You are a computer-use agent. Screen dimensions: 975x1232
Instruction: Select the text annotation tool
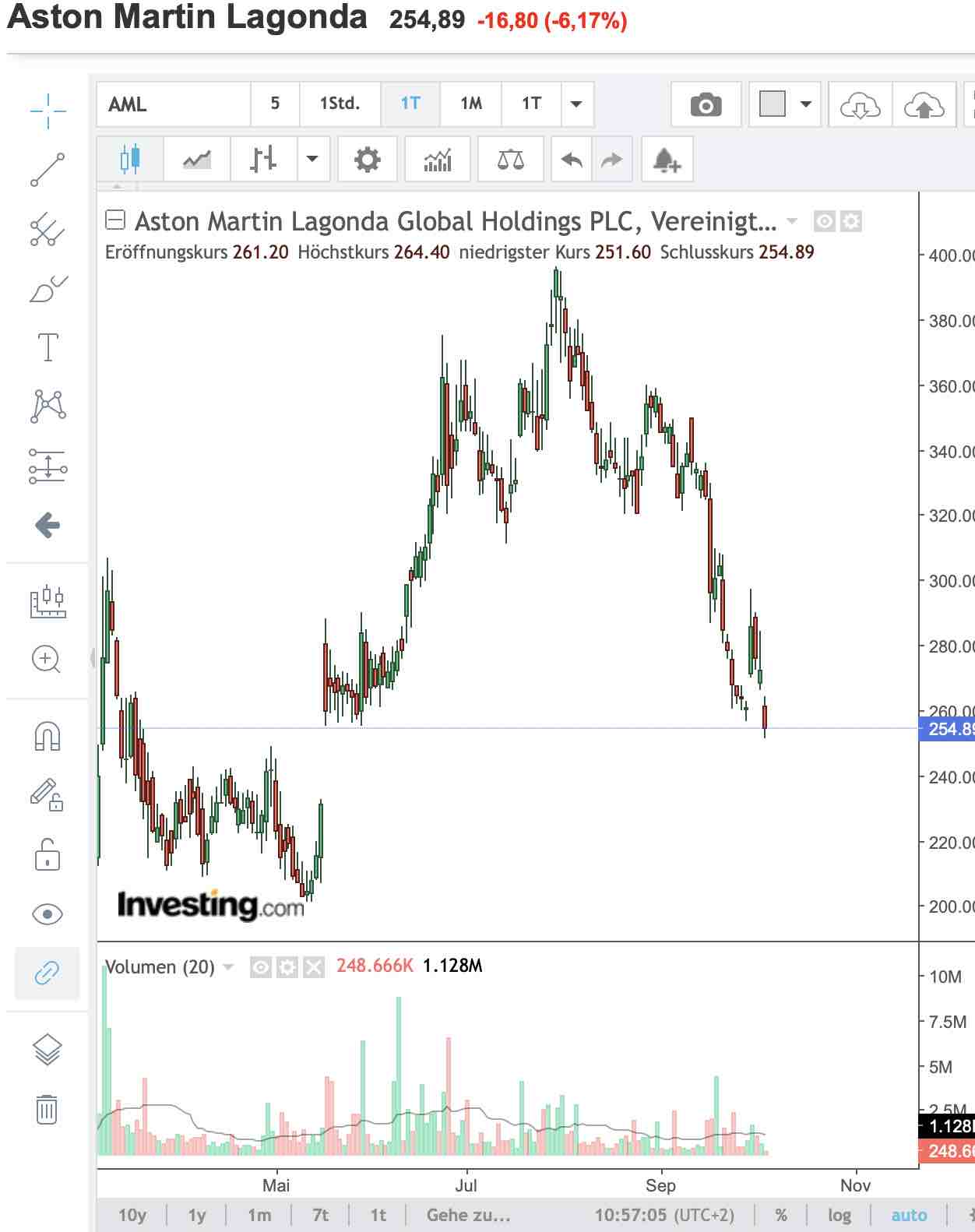click(48, 347)
